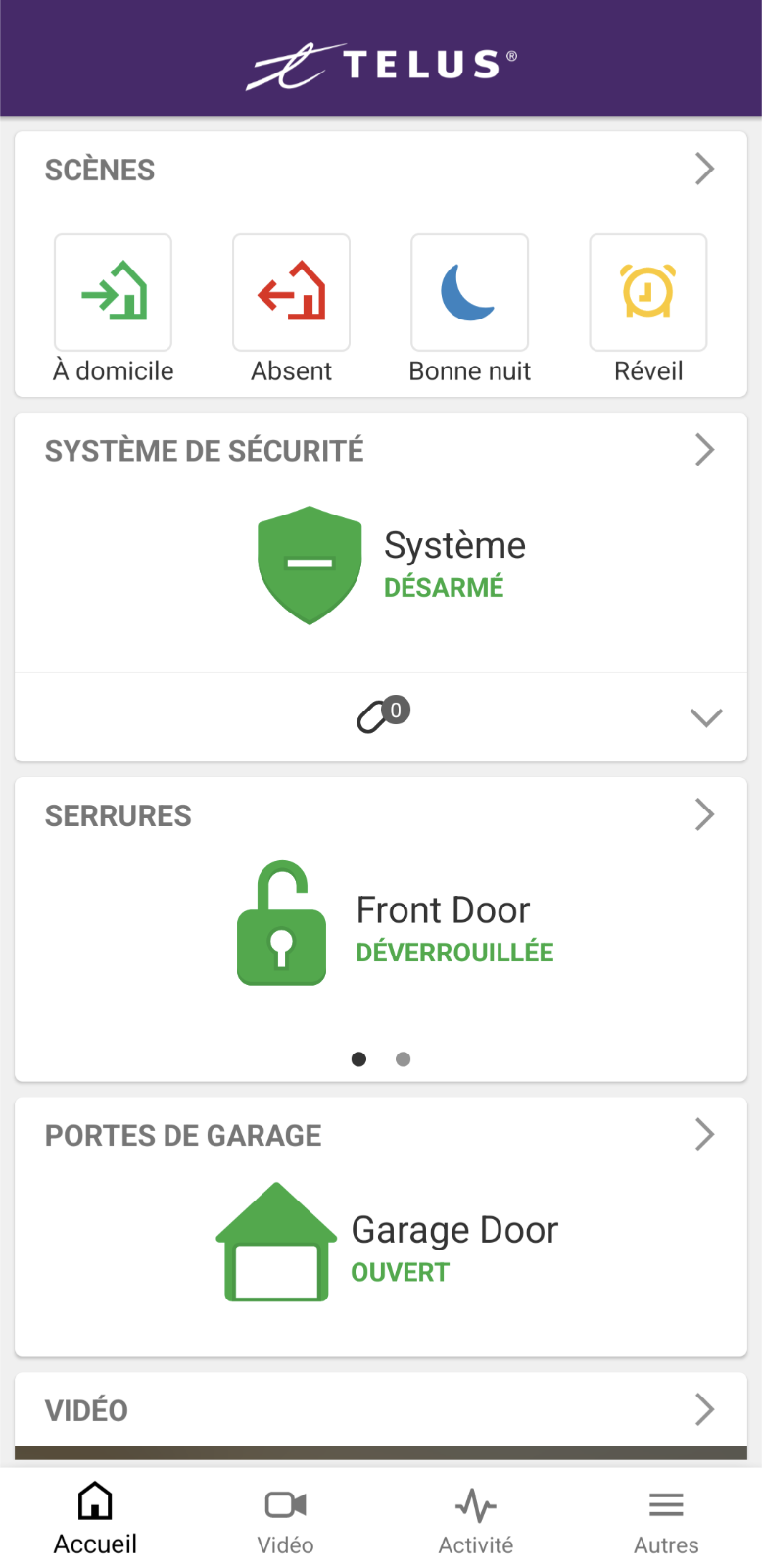Open the Scènes section chevron
This screenshot has height=1568, width=762.
pos(704,170)
